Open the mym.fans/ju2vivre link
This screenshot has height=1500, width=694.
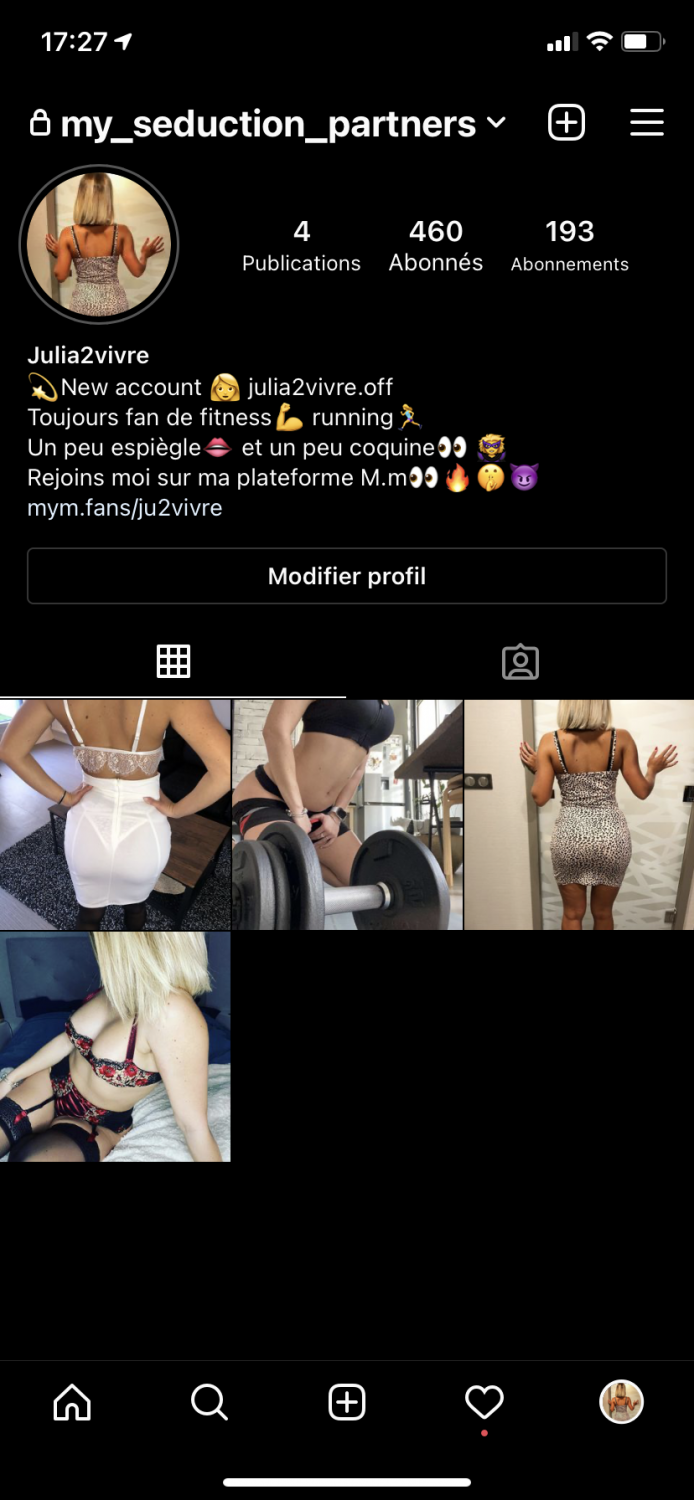coord(125,508)
